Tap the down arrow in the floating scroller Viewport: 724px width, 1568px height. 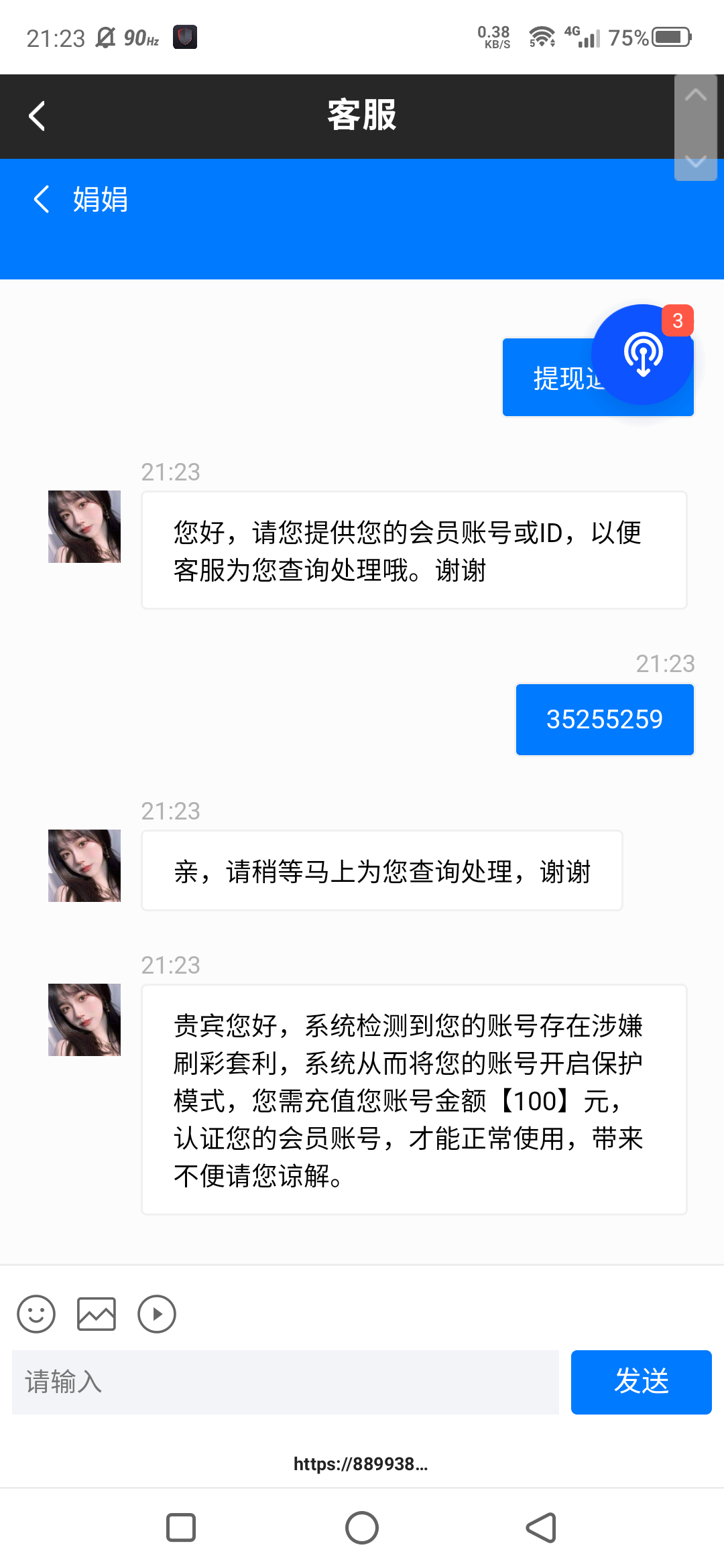point(696,162)
